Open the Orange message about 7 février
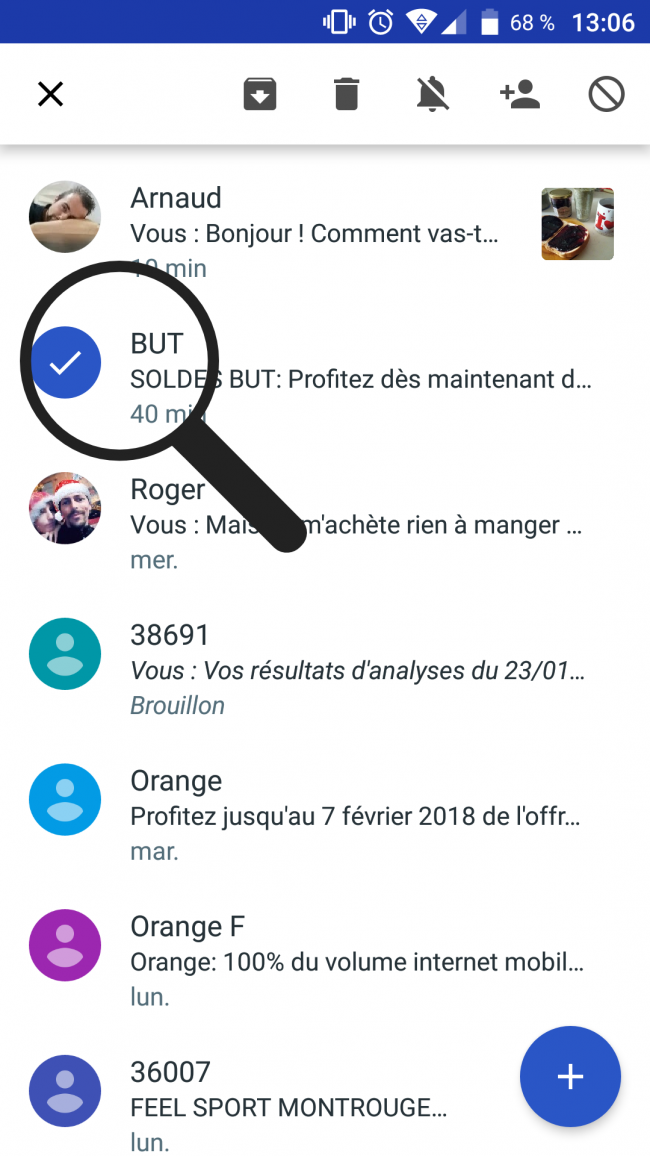 tap(350, 816)
